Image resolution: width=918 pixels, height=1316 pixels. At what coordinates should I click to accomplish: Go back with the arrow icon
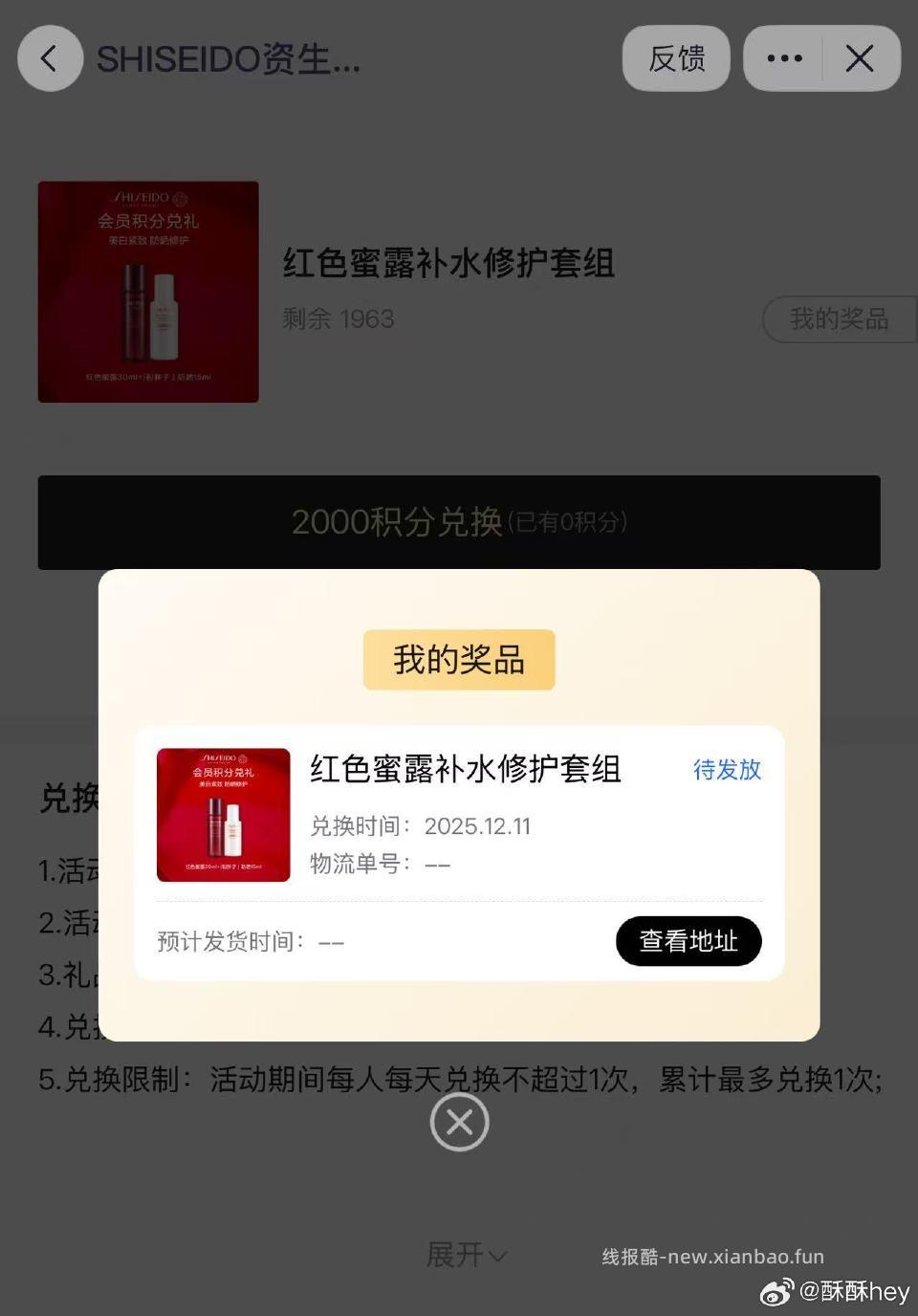click(x=50, y=58)
